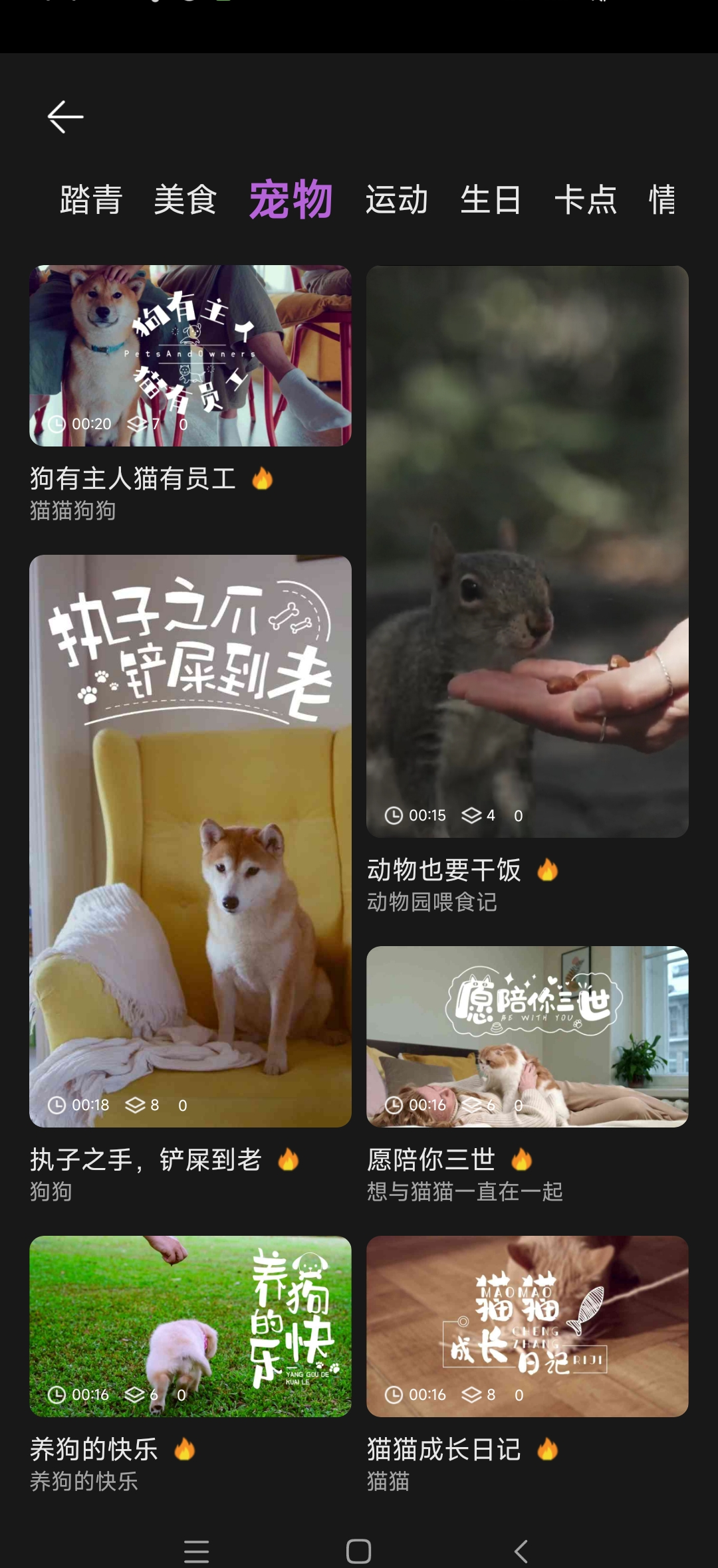Click the clock duration icon on 狗有主人猫有员工 thumbnail
This screenshot has width=718, height=1568.
point(57,423)
